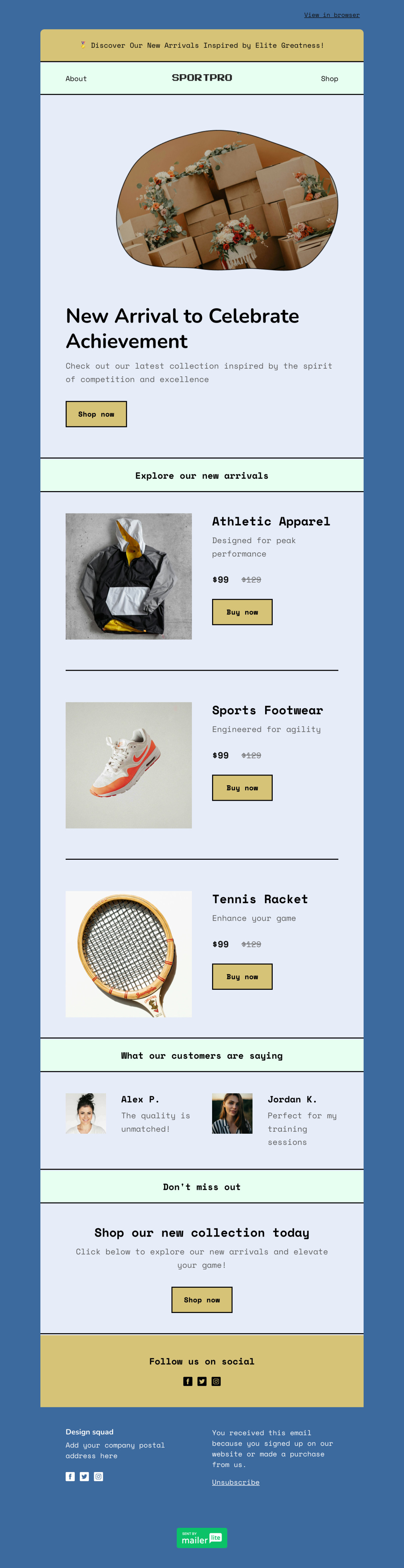Open the Sports Footwear product image
This screenshot has height=1568, width=404.
[x=128, y=765]
